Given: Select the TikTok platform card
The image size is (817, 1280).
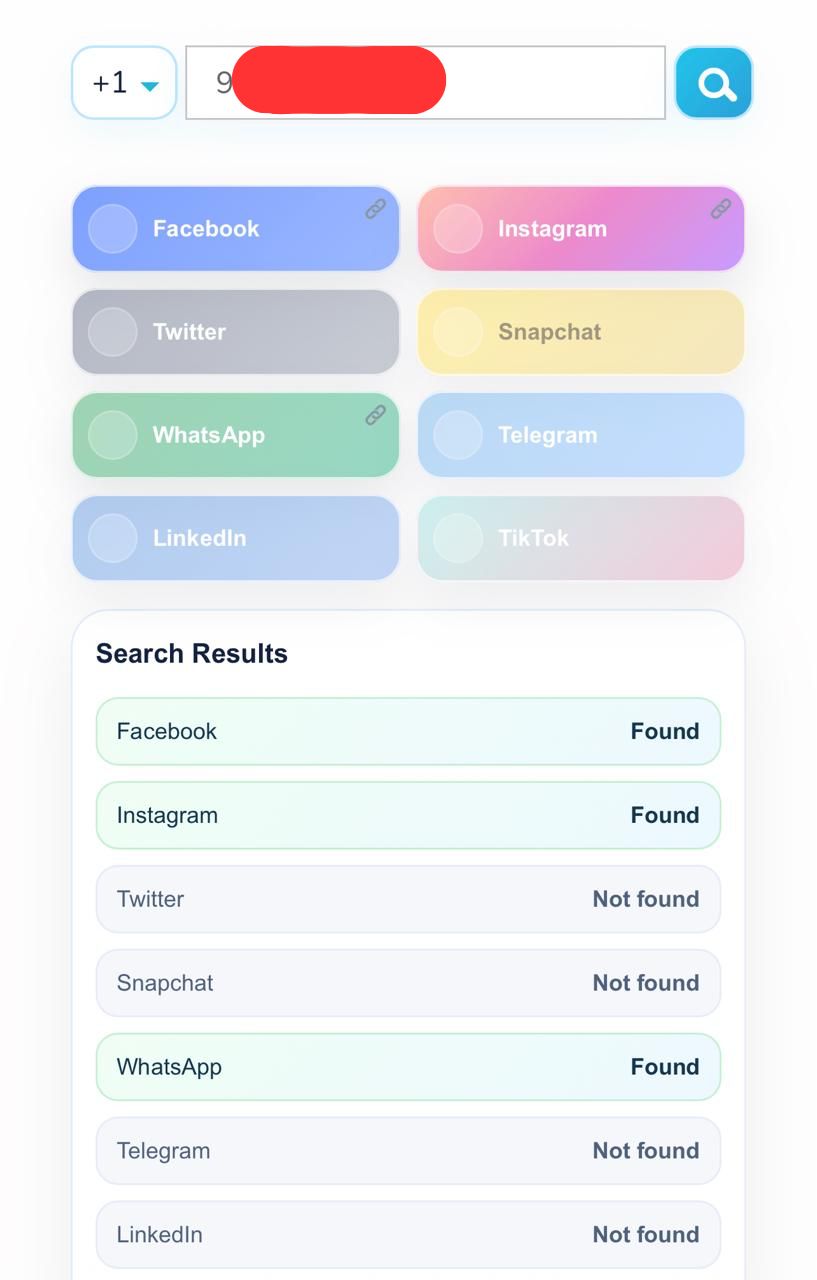Looking at the screenshot, I should (580, 538).
